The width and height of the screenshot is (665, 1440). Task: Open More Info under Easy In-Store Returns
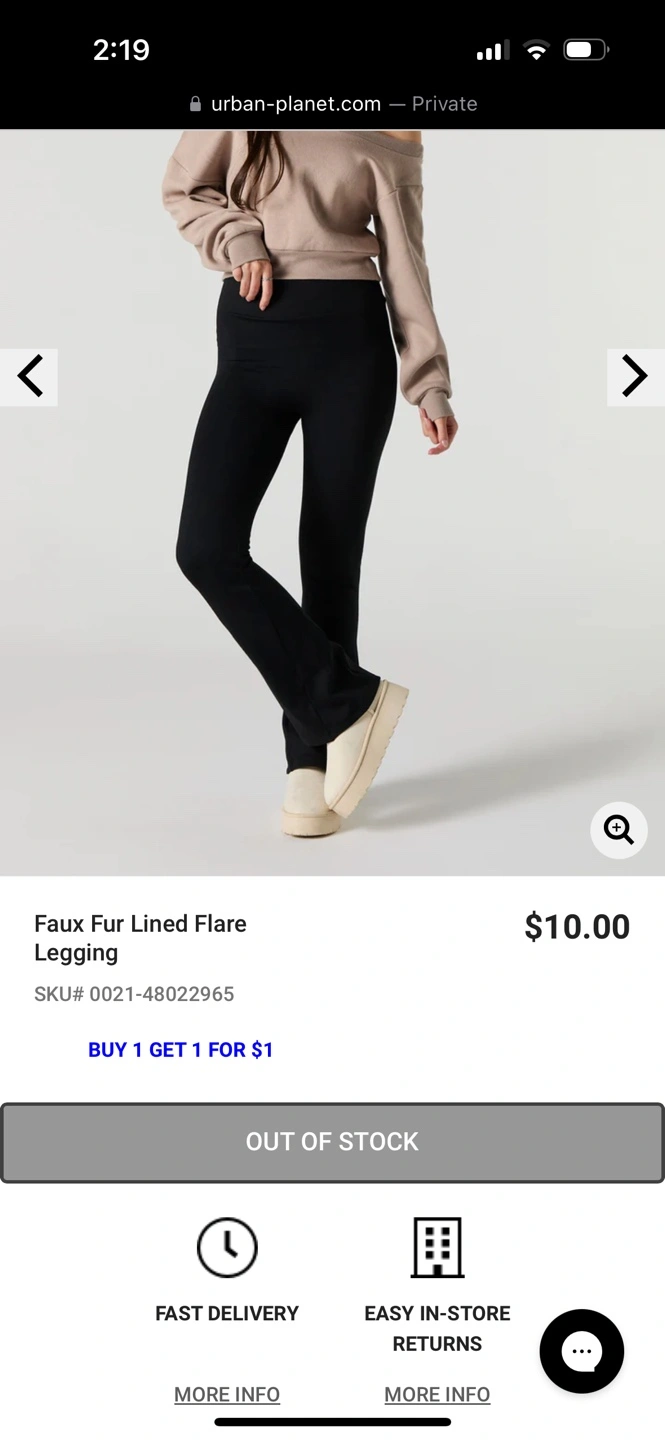(x=437, y=1394)
